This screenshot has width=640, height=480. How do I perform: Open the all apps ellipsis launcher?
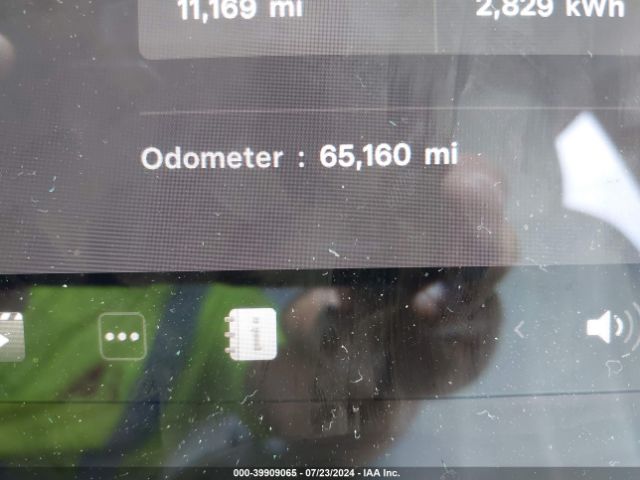point(122,336)
